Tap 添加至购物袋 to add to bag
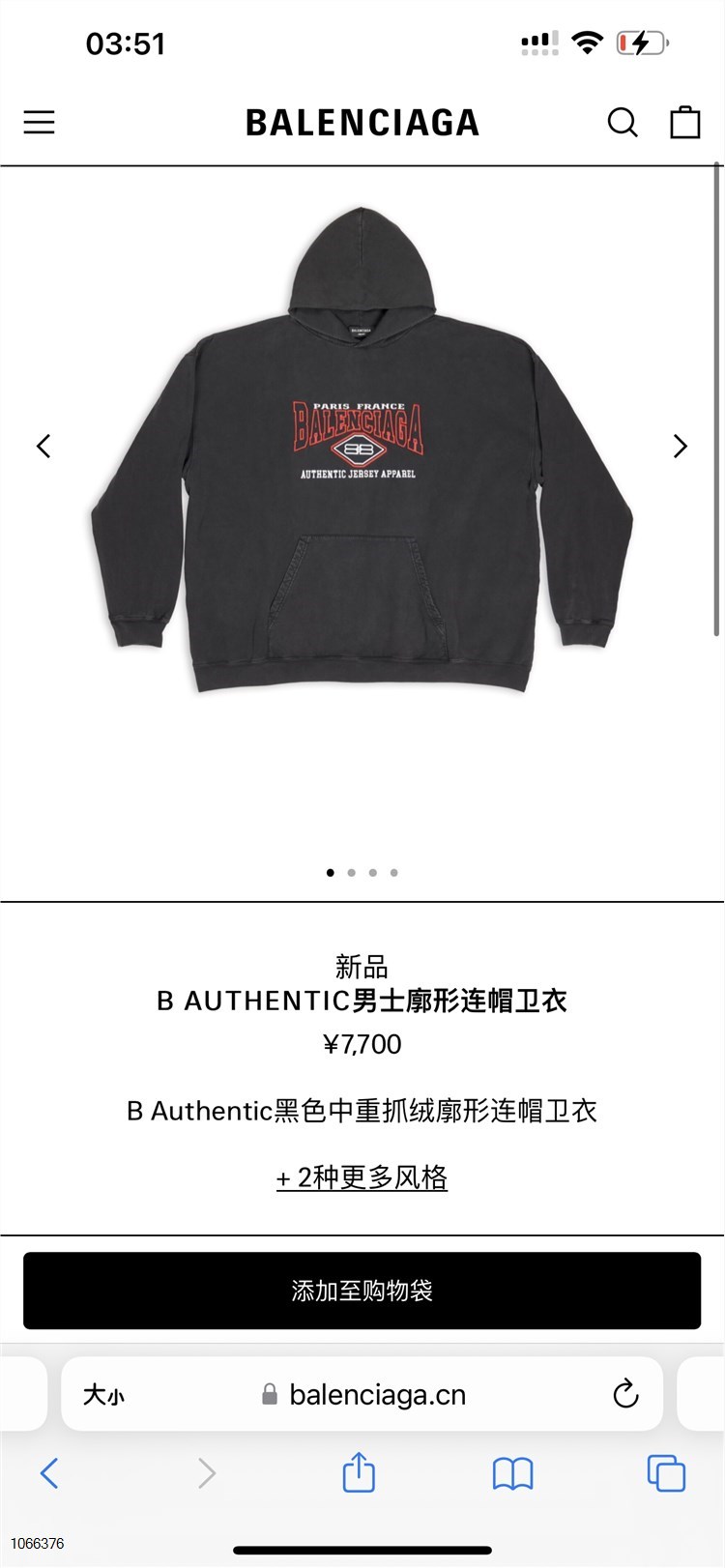Screen dimensions: 725x1568 pos(362,1291)
